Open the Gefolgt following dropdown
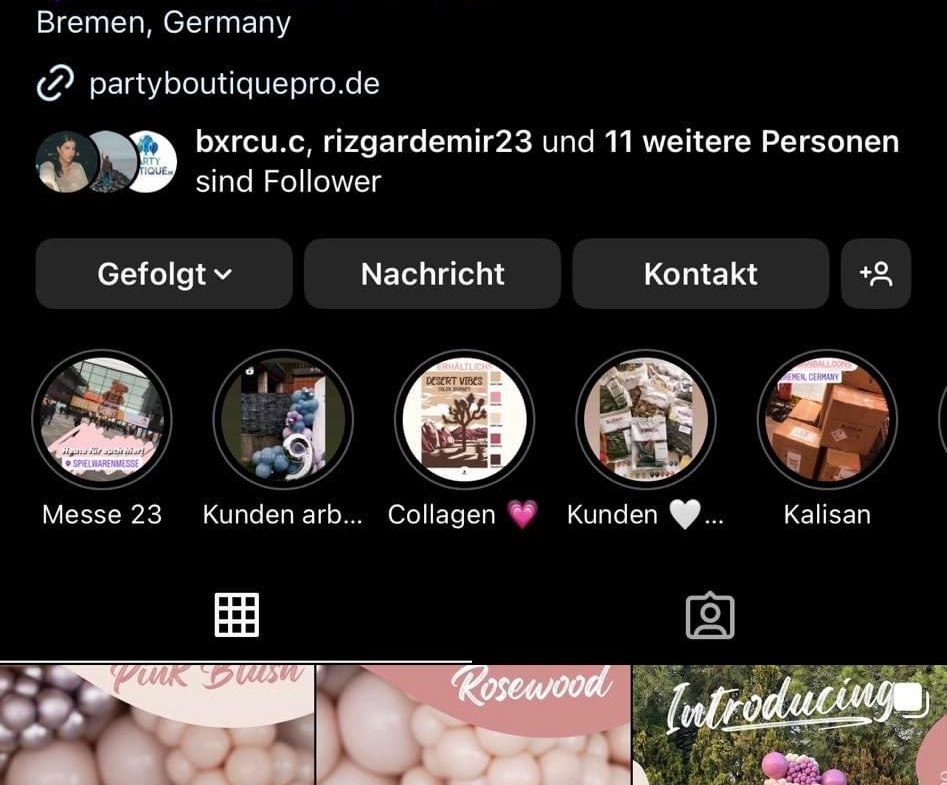947x785 pixels. tap(164, 274)
